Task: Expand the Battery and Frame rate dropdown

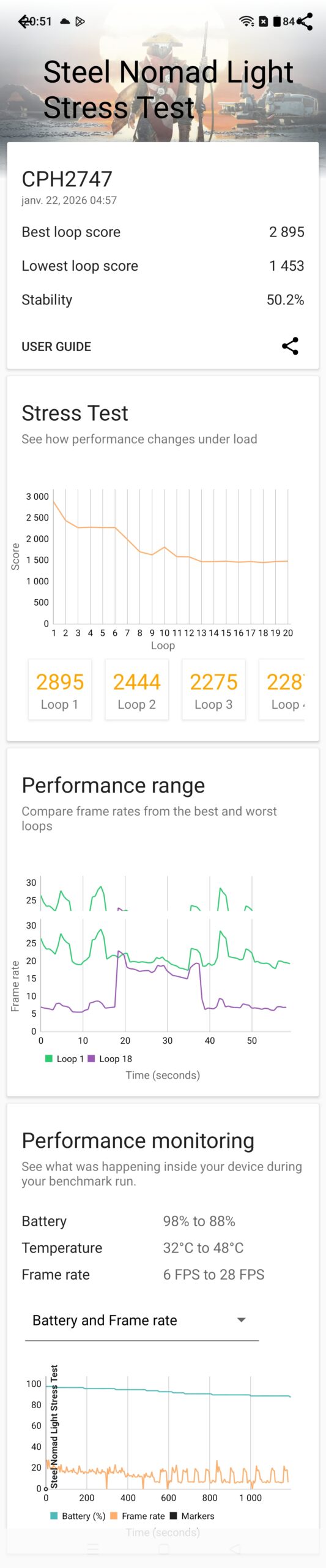Action: tap(142, 1321)
